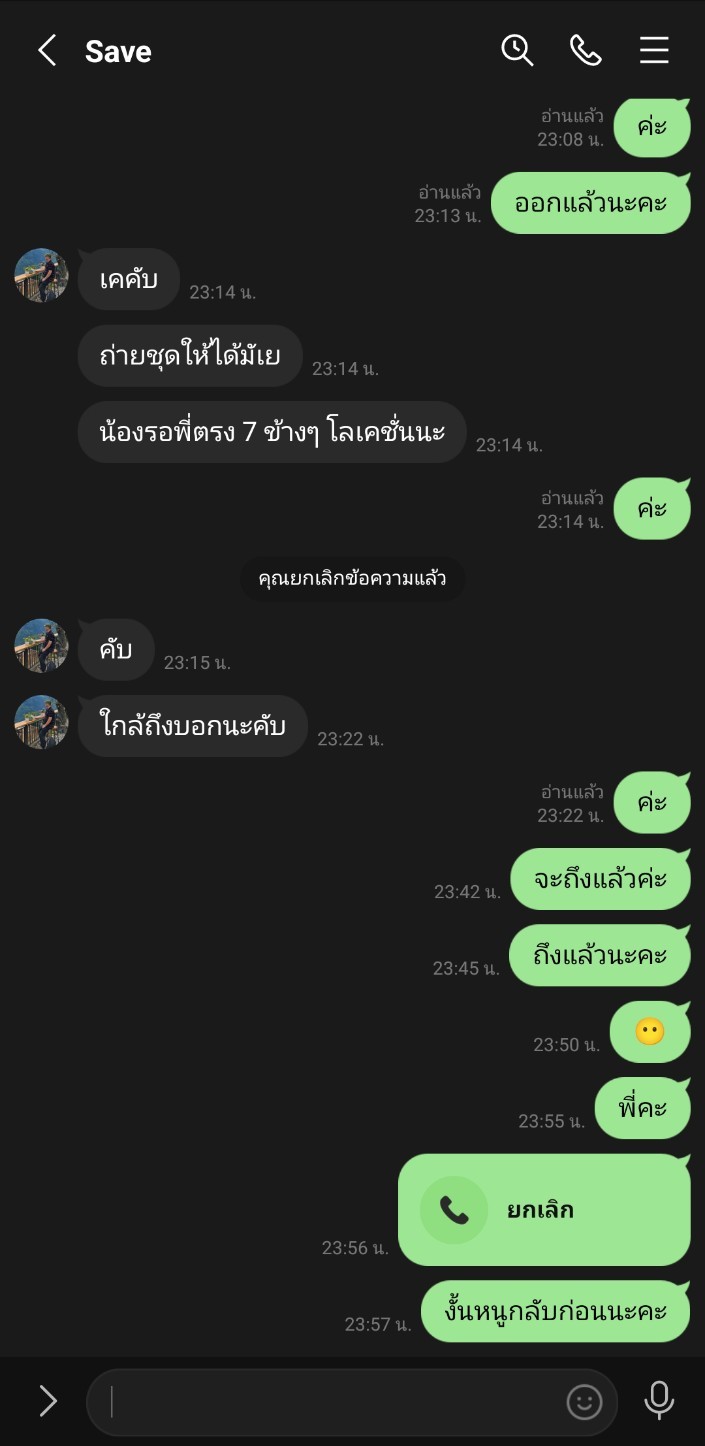This screenshot has height=1446, width=705.
Task: Open chat search with the magnifier icon
Action: tap(517, 50)
